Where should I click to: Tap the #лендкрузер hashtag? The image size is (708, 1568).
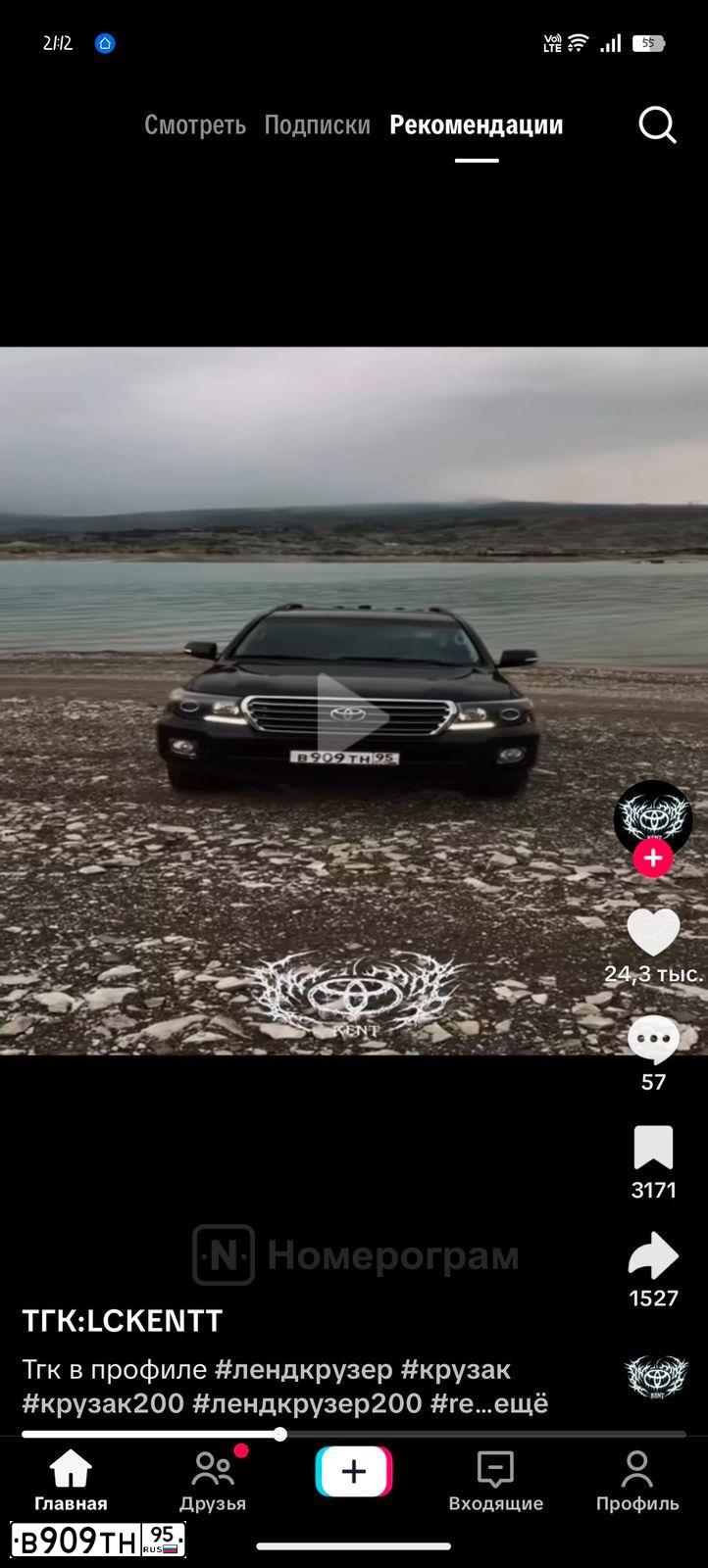pyautogui.click(x=304, y=1369)
